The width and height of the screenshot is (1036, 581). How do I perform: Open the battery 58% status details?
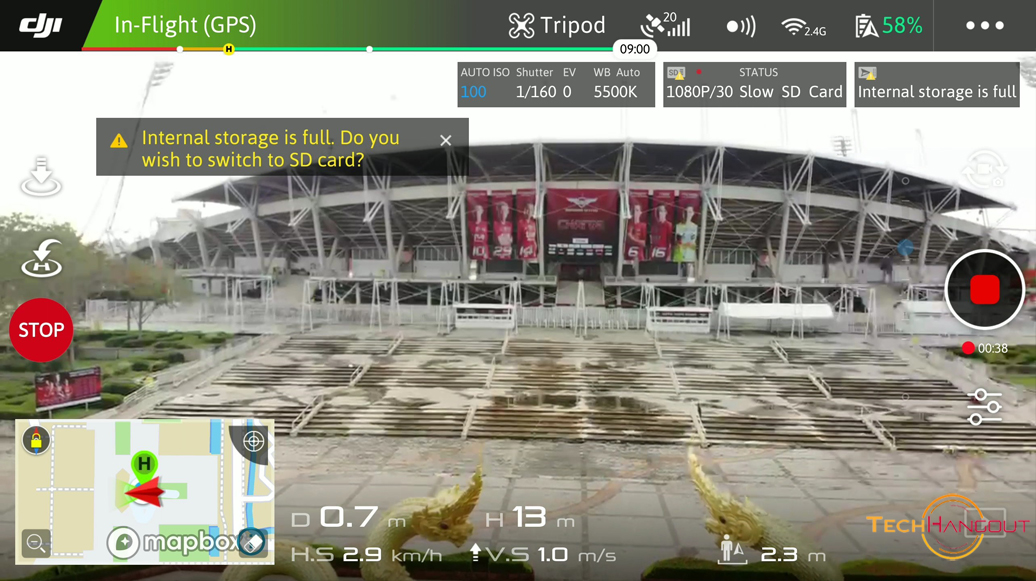tap(888, 26)
